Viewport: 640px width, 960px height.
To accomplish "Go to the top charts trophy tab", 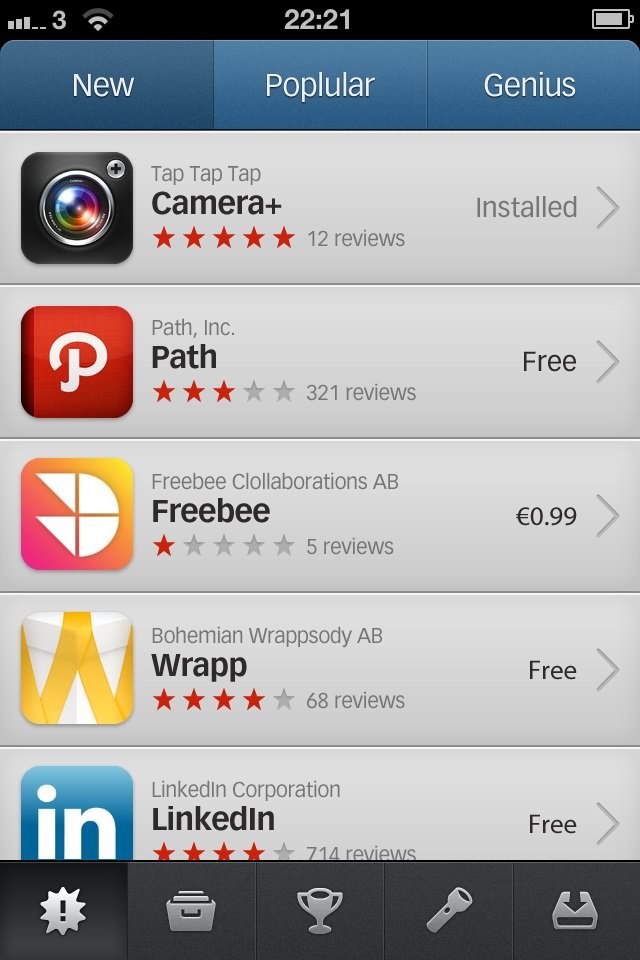I will coord(320,911).
